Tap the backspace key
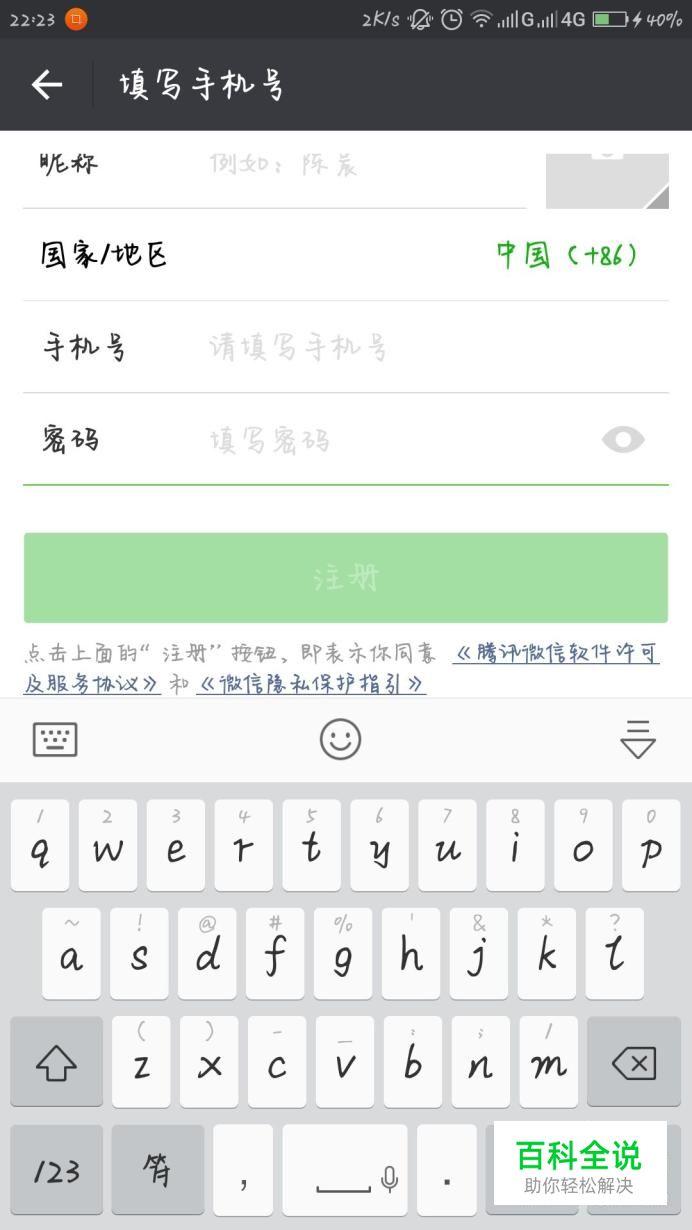This screenshot has height=1230, width=692. [634, 1062]
